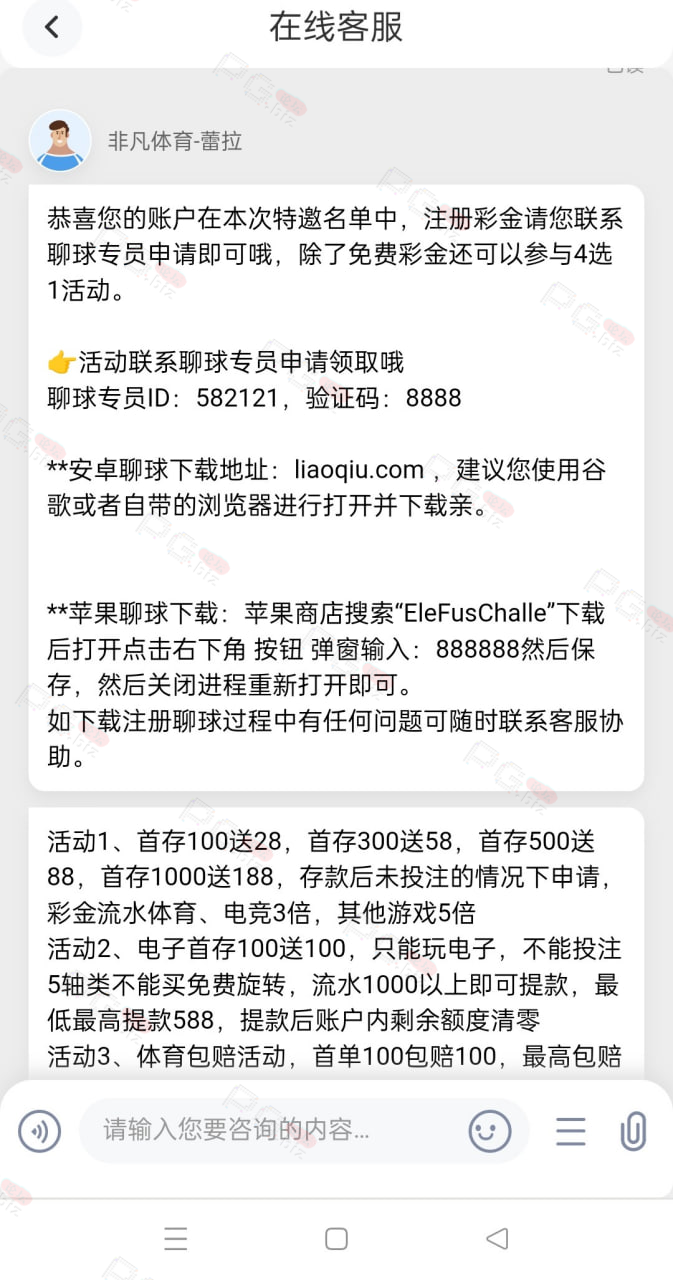Tap the system home button
This screenshot has width=673, height=1280.
tap(337, 1239)
